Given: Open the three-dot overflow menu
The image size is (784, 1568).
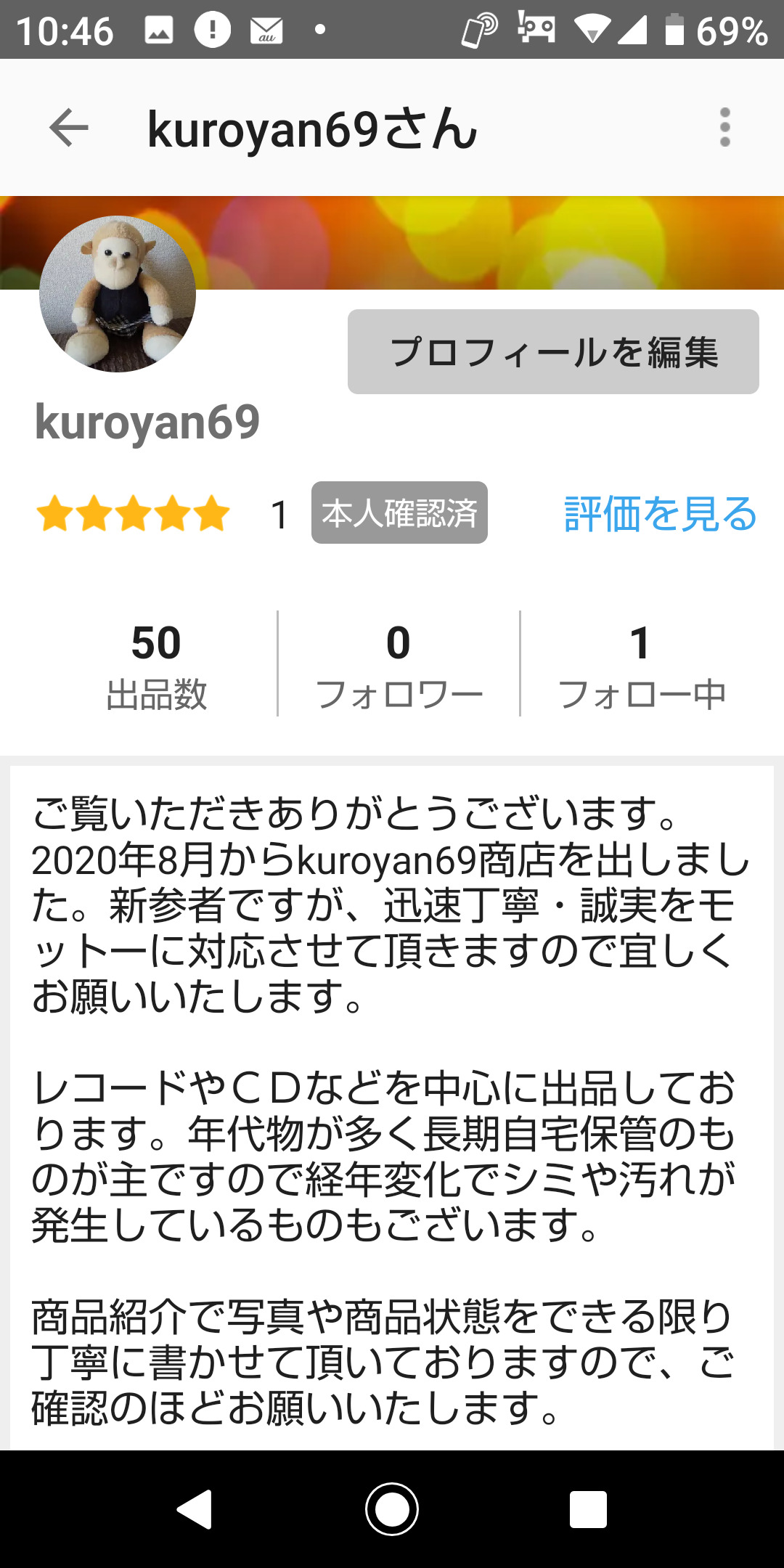Looking at the screenshot, I should (x=724, y=128).
